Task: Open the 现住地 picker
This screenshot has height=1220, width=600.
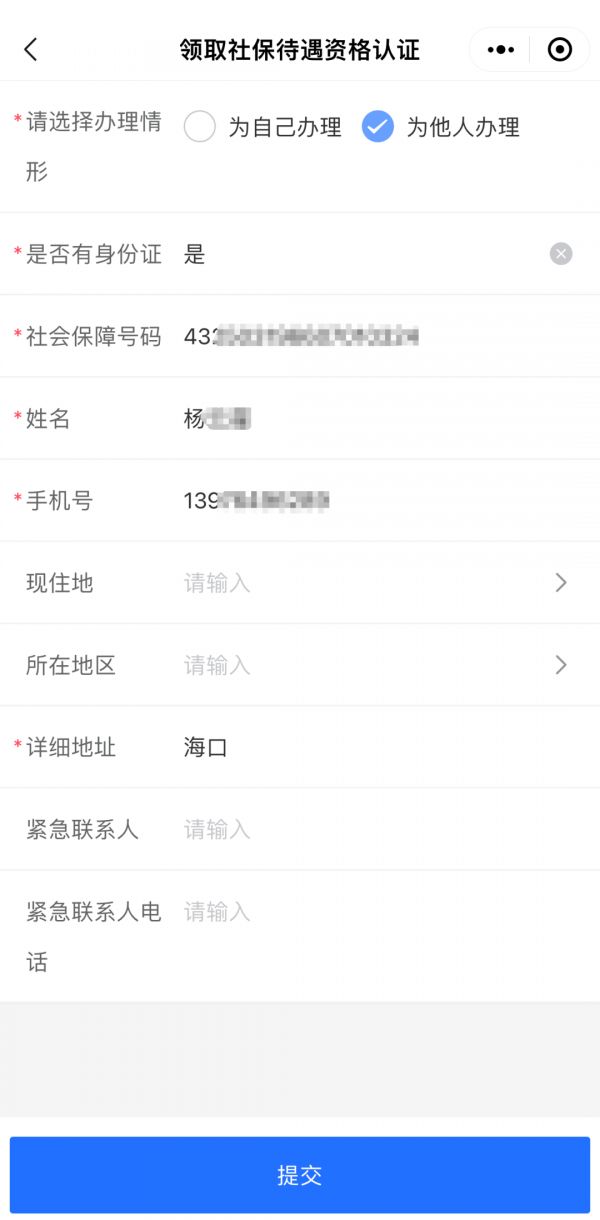Action: (370, 583)
